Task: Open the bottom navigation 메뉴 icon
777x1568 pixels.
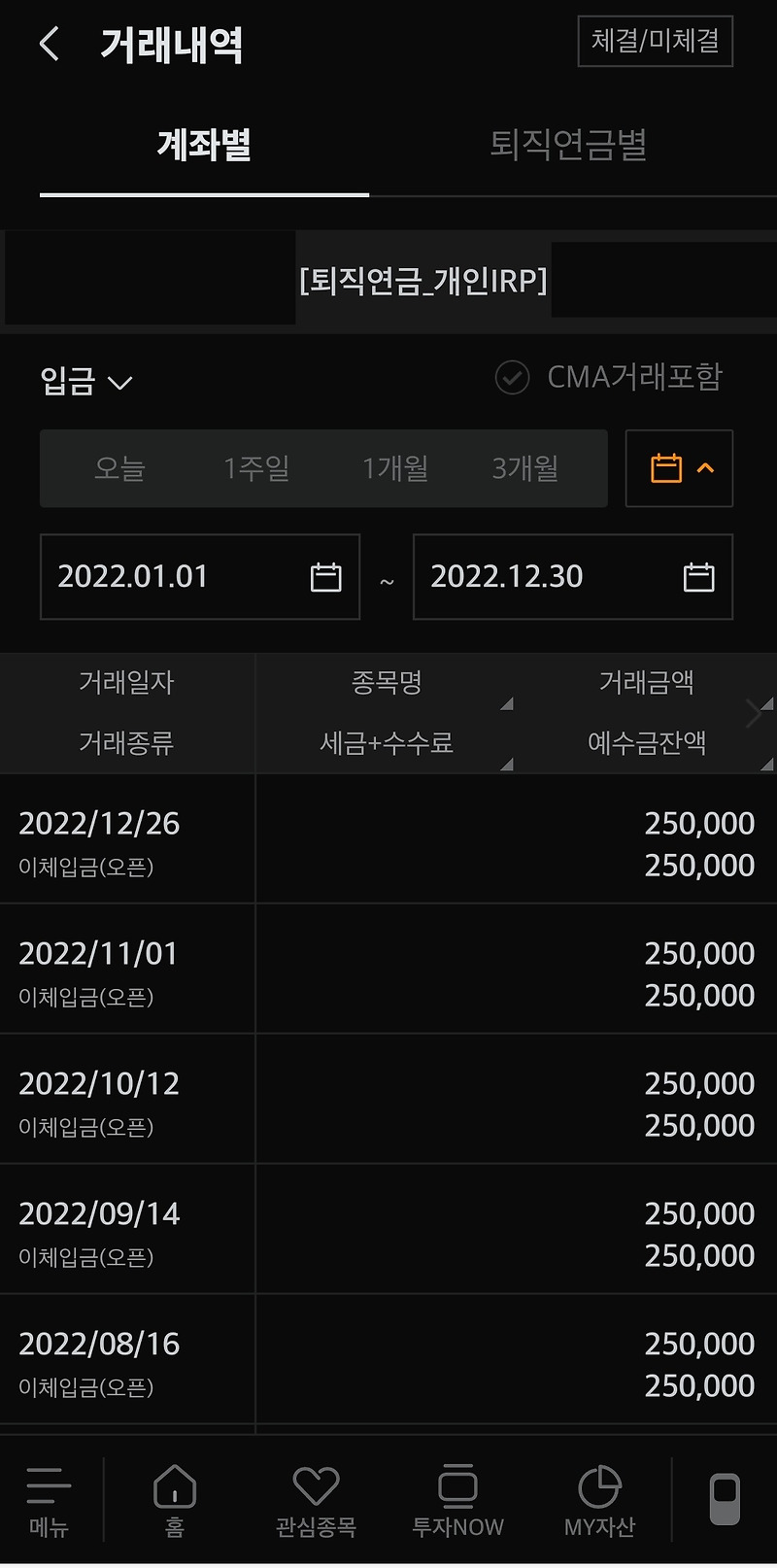Action: (x=49, y=1499)
